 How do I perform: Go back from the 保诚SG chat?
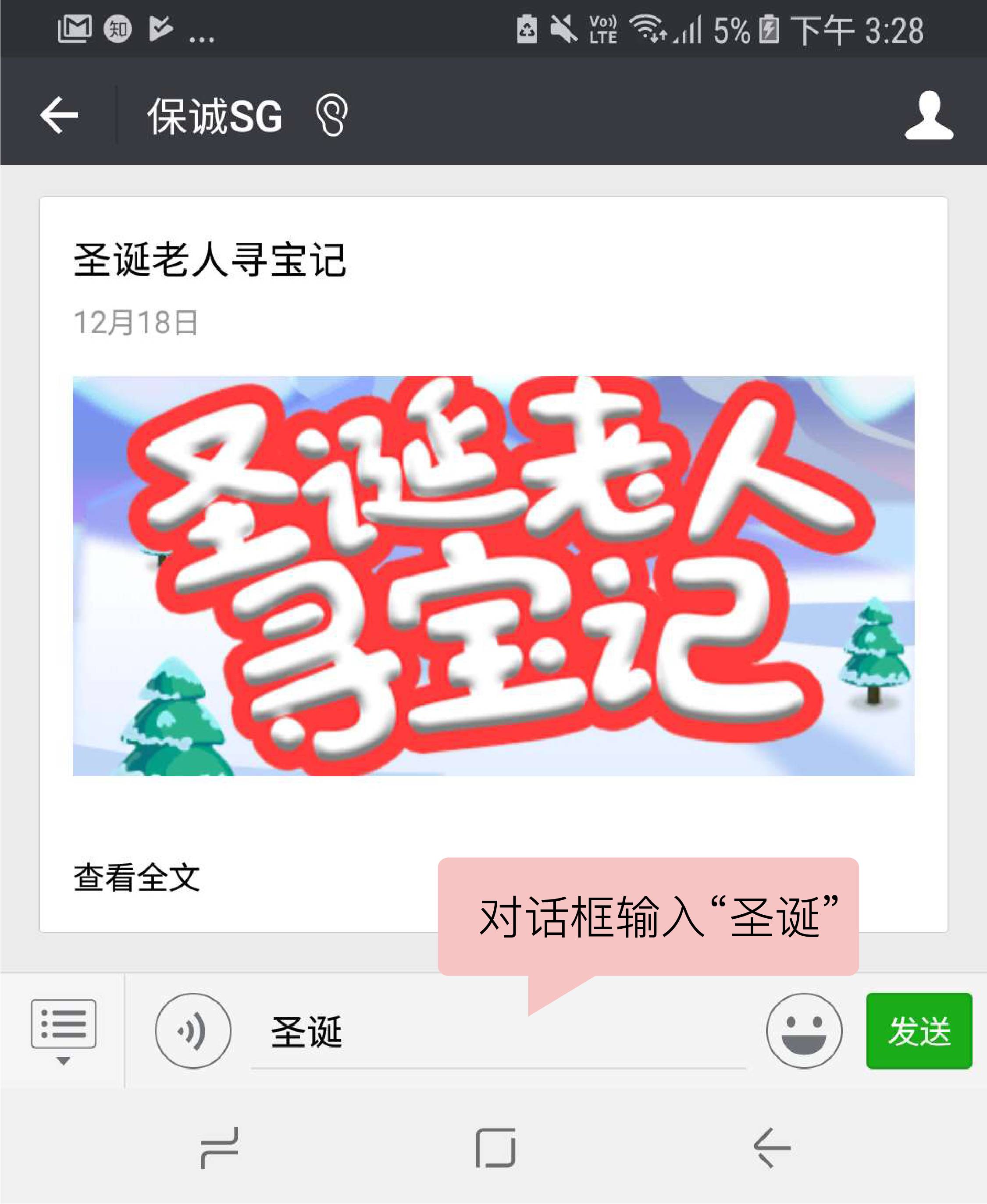[x=59, y=115]
